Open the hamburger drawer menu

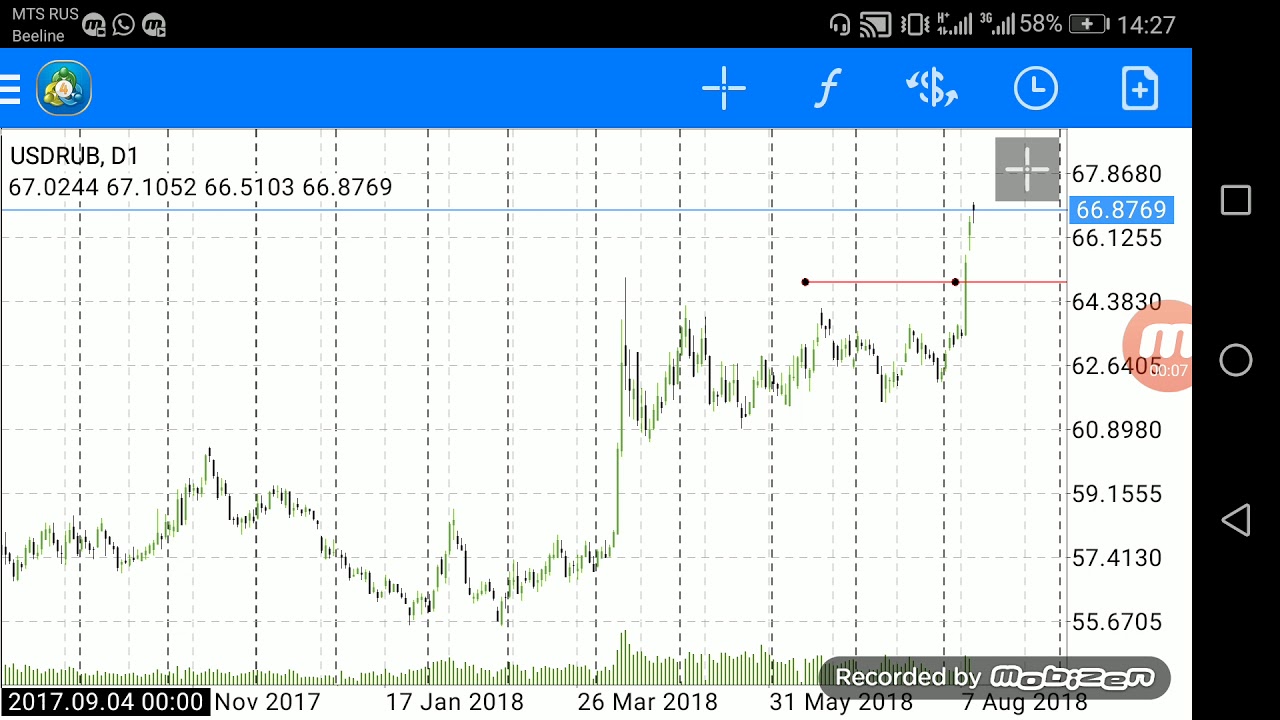point(10,89)
